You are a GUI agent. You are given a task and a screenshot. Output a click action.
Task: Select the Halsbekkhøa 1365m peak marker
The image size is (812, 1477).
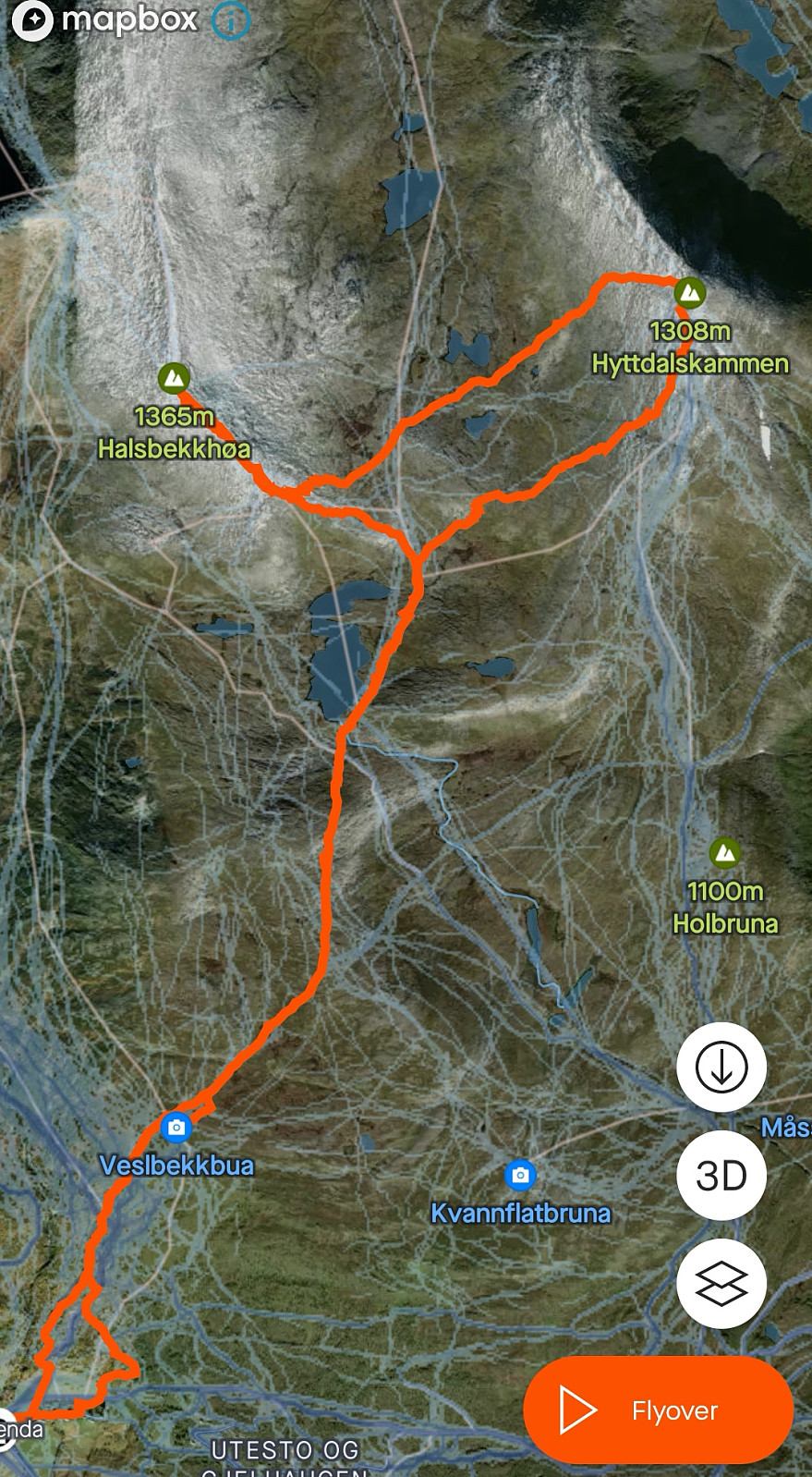tap(174, 377)
